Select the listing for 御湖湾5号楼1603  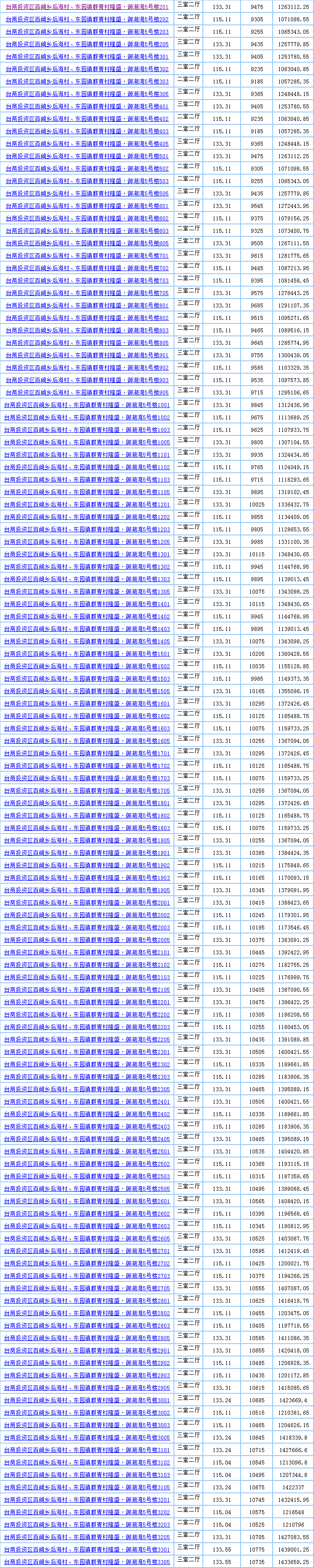(87, 728)
